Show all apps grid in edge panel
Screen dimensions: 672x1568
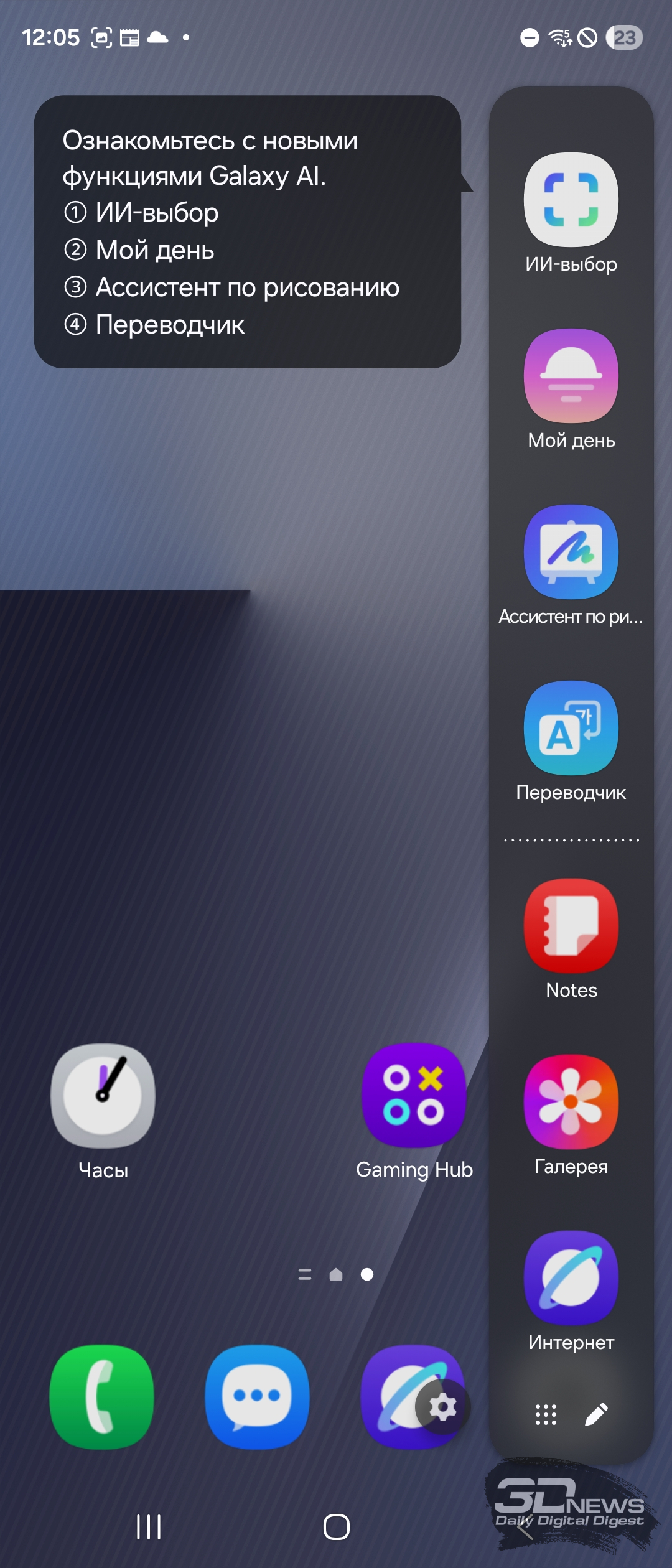click(546, 1415)
